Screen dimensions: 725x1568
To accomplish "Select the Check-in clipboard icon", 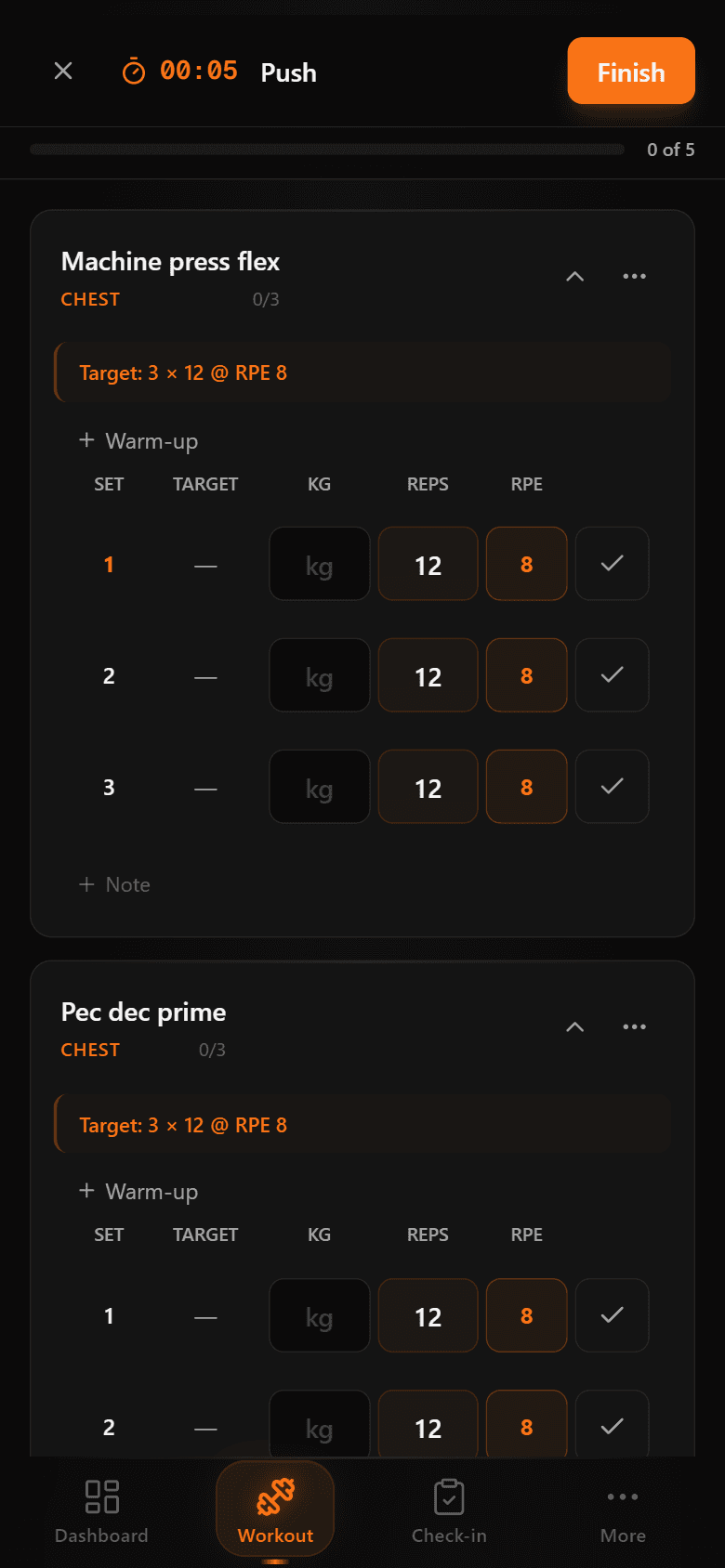I will pos(449,1496).
